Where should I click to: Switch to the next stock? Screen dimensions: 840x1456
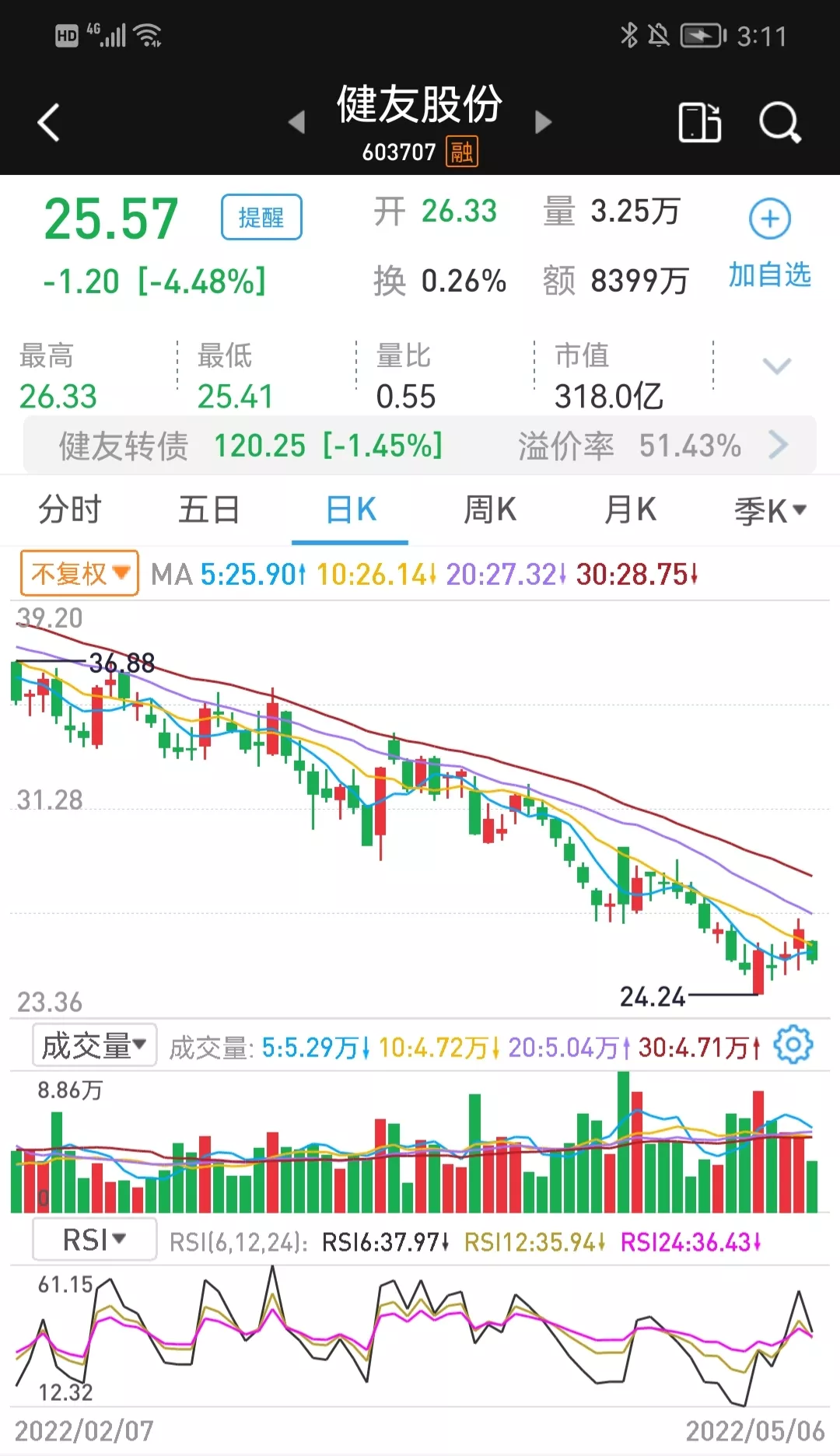[543, 122]
